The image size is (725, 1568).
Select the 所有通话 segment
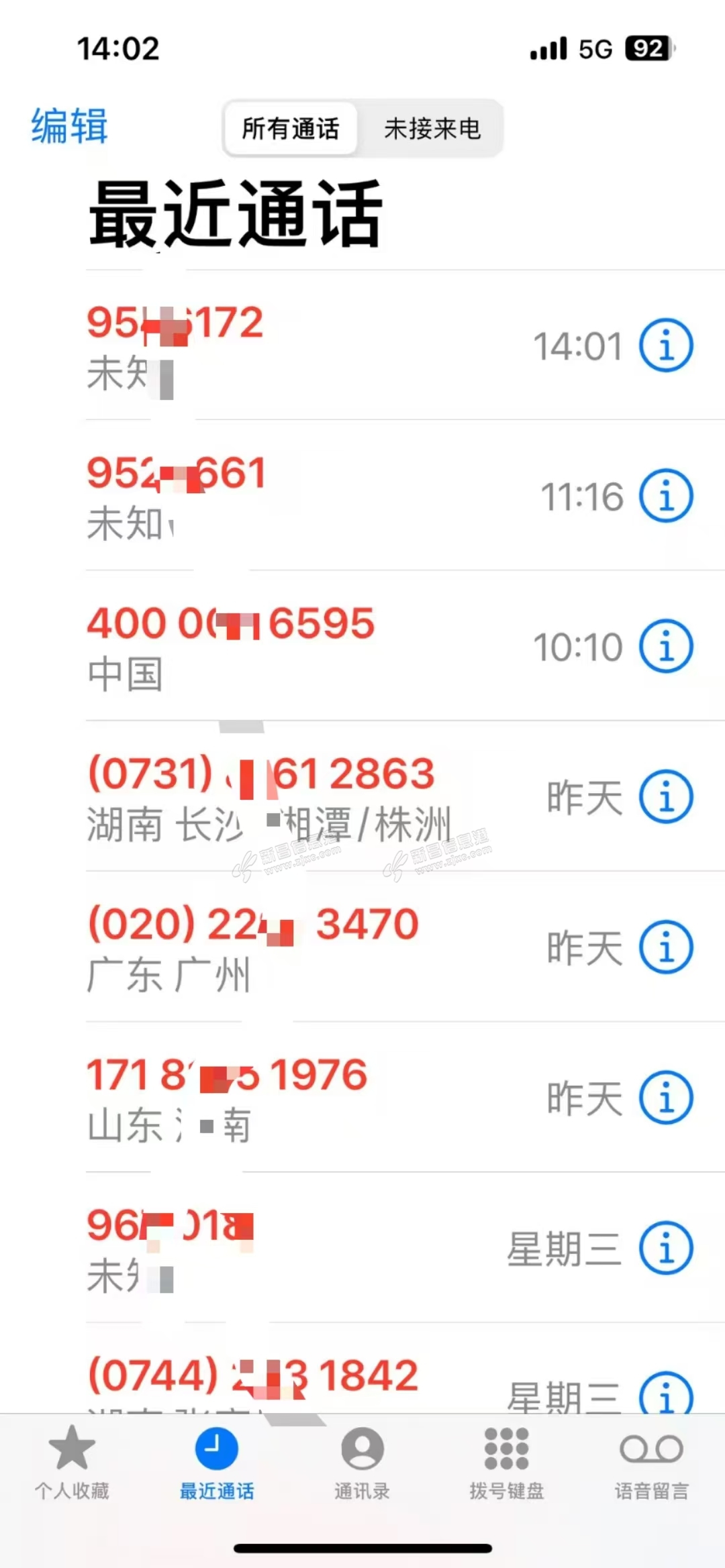pos(290,128)
